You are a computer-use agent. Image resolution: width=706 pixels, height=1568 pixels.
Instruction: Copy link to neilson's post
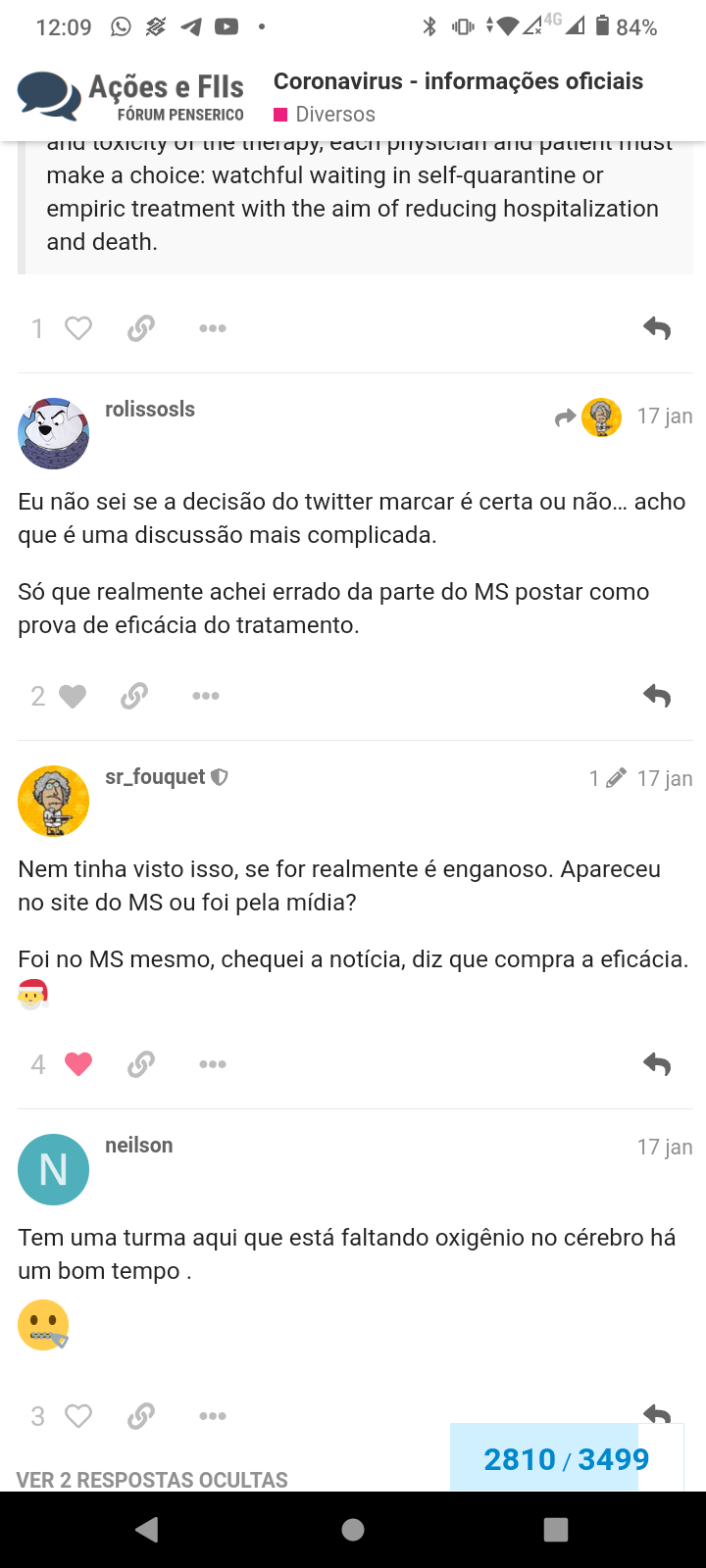pyautogui.click(x=141, y=1415)
